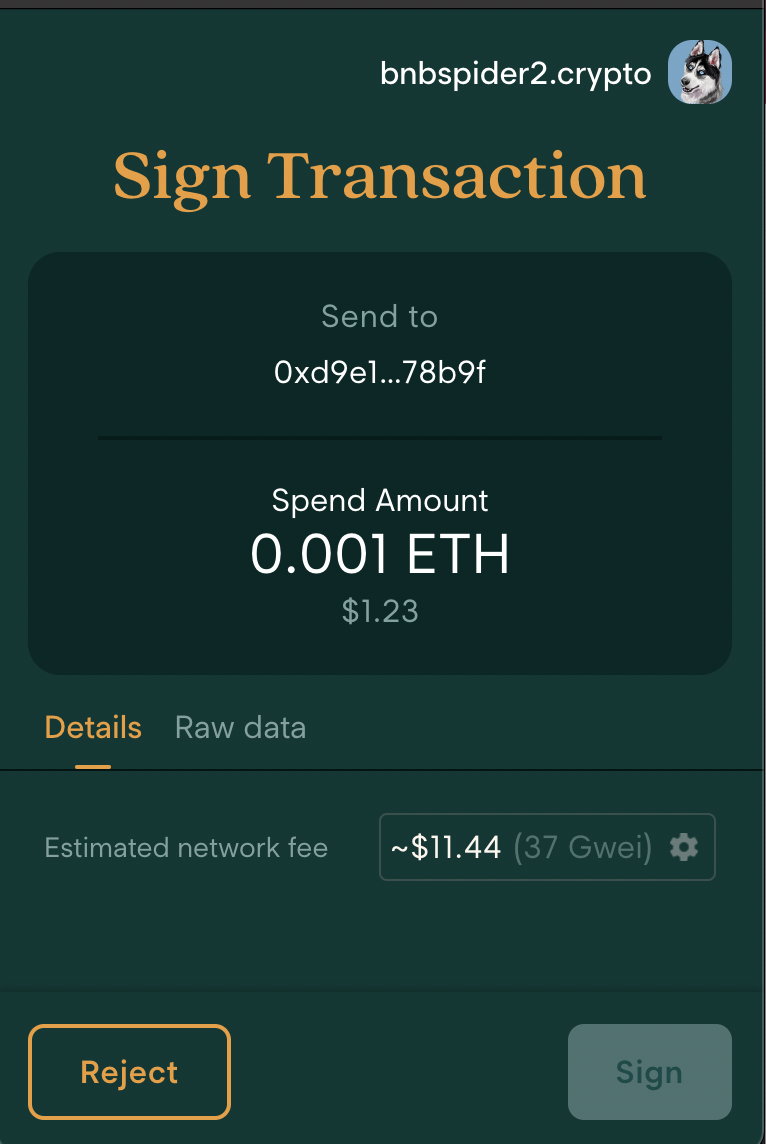Switch to the Raw data tab

(240, 727)
